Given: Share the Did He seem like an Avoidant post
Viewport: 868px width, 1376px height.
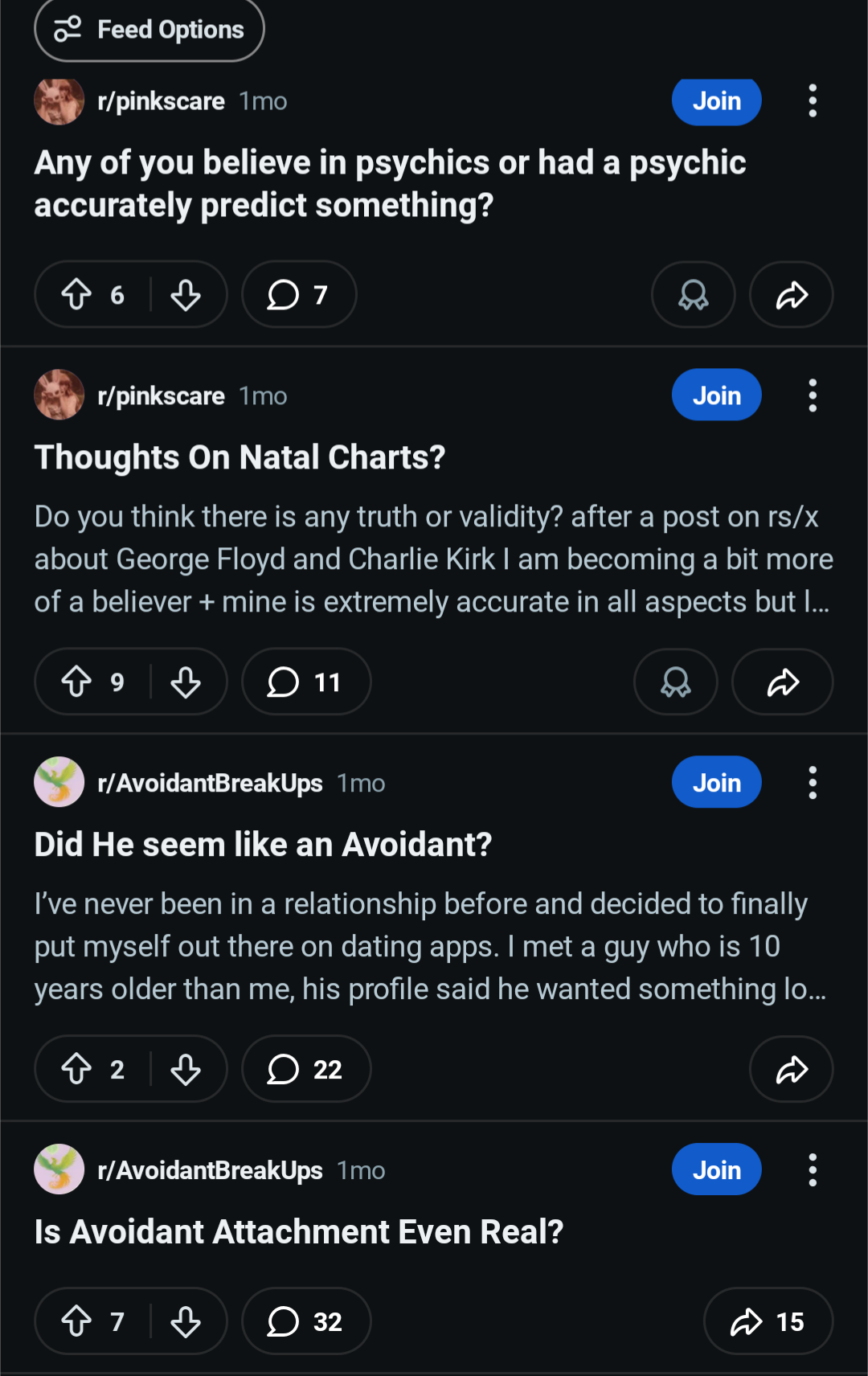Looking at the screenshot, I should 791,1070.
